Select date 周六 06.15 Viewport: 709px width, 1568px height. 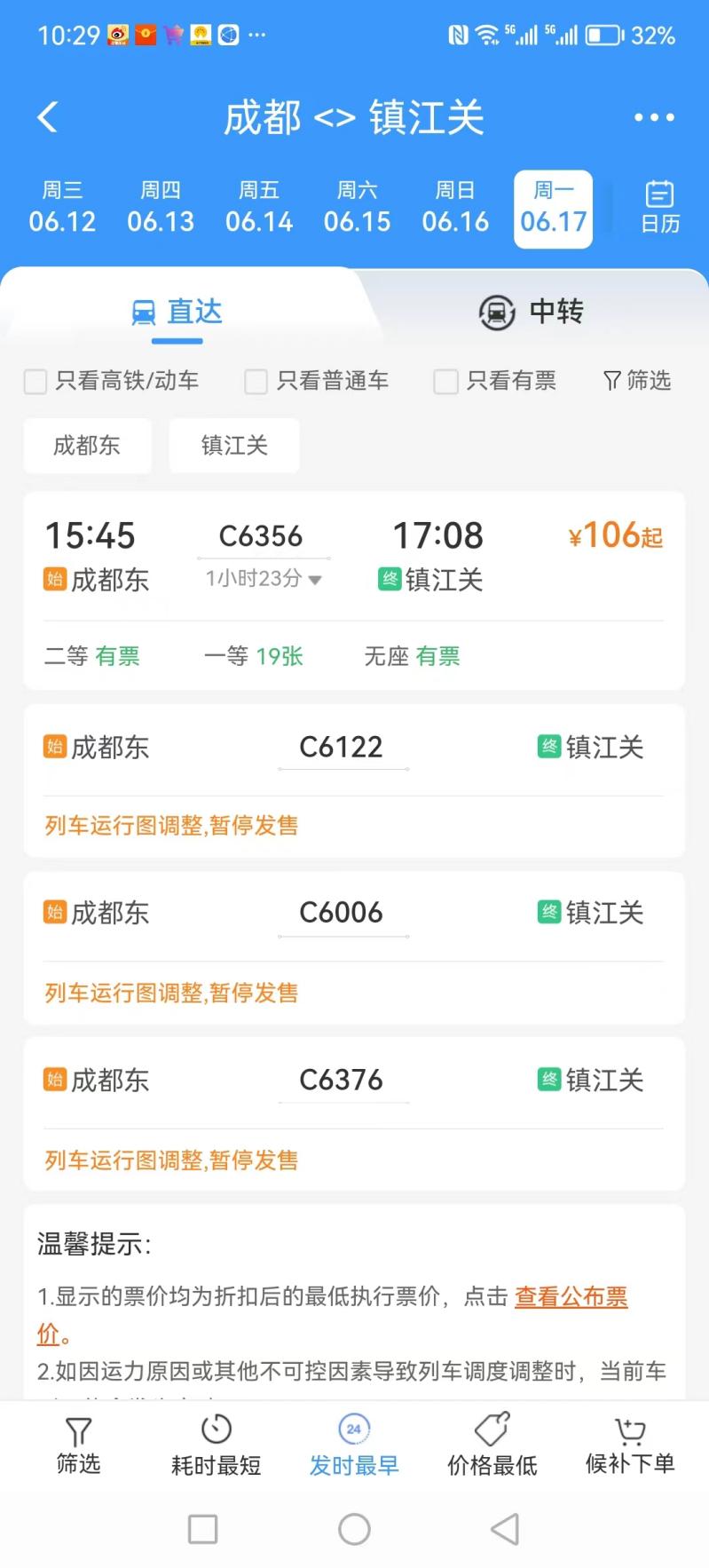[357, 208]
